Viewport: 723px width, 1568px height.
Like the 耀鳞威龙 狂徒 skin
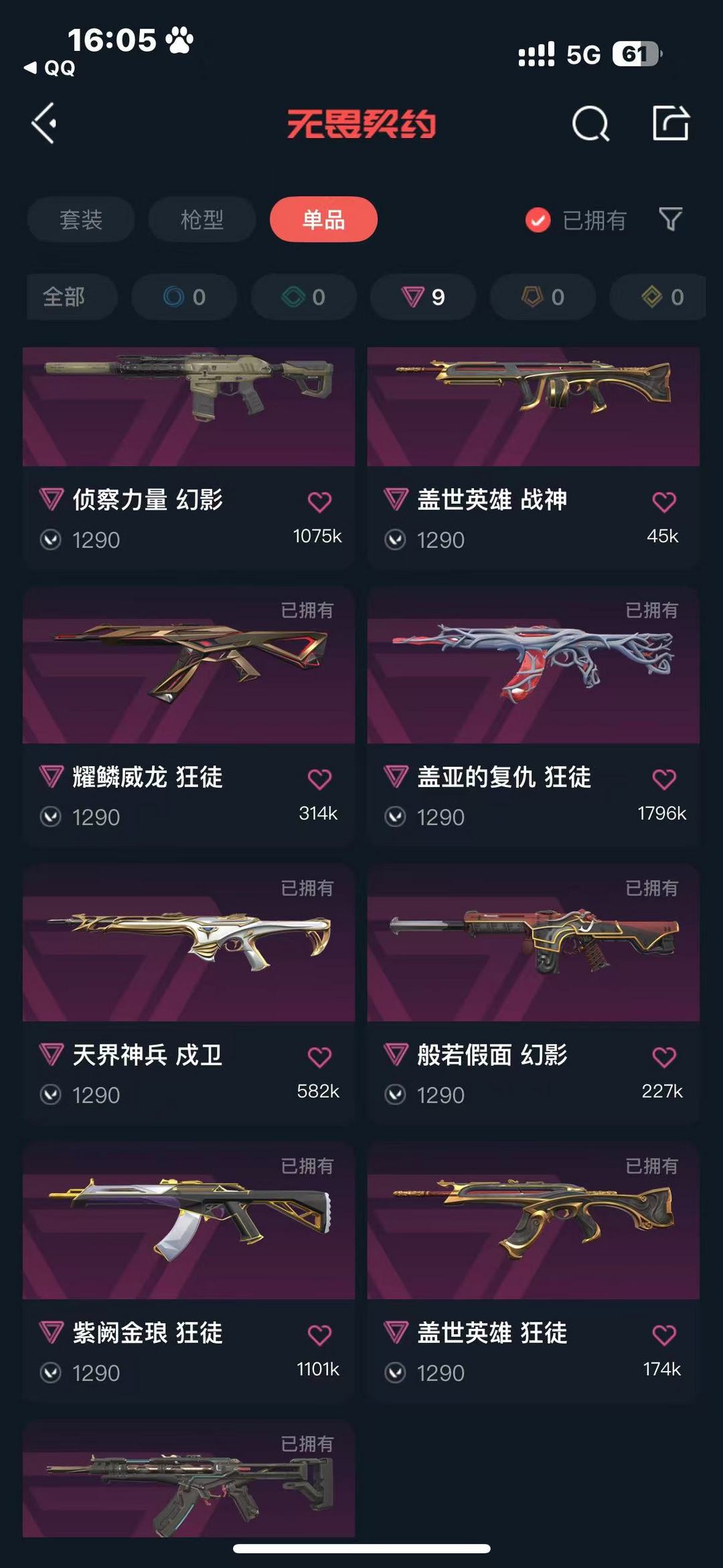[x=319, y=779]
